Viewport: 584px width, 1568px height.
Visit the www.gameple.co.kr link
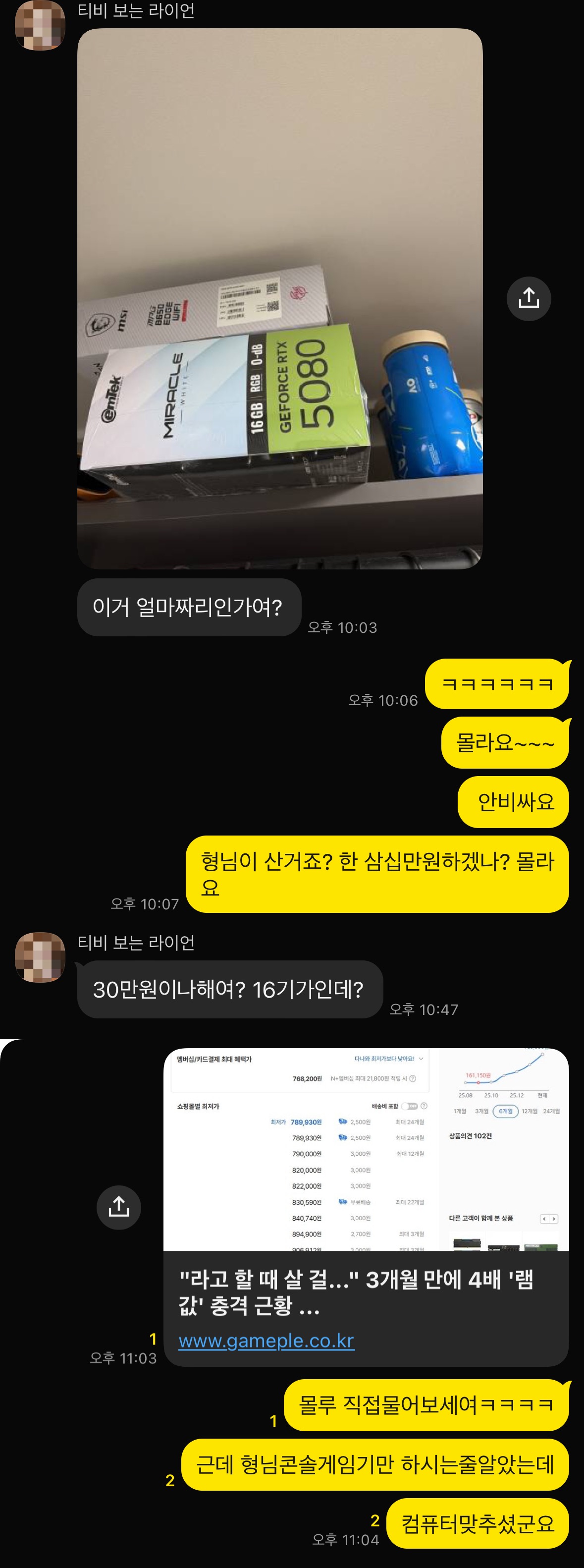pos(266,1341)
